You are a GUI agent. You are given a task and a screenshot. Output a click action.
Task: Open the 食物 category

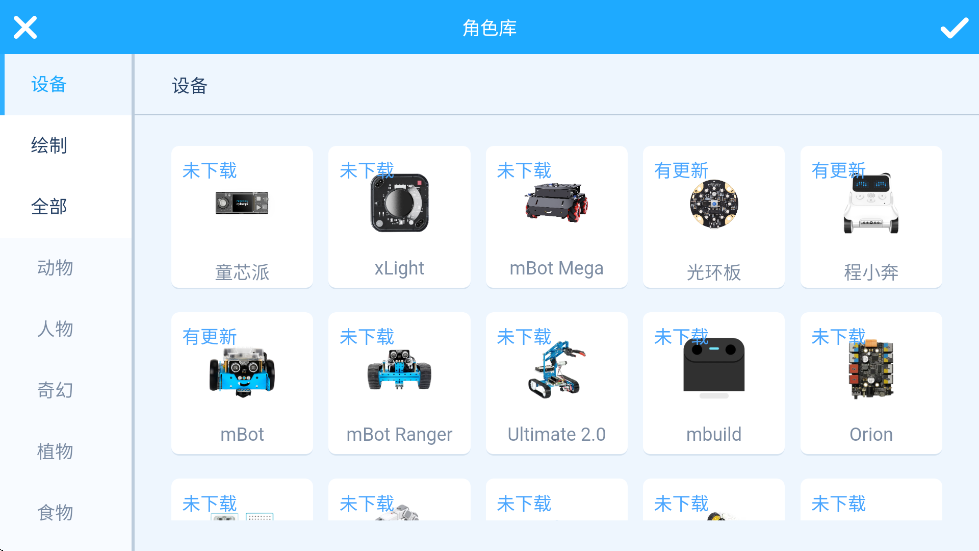click(x=55, y=512)
